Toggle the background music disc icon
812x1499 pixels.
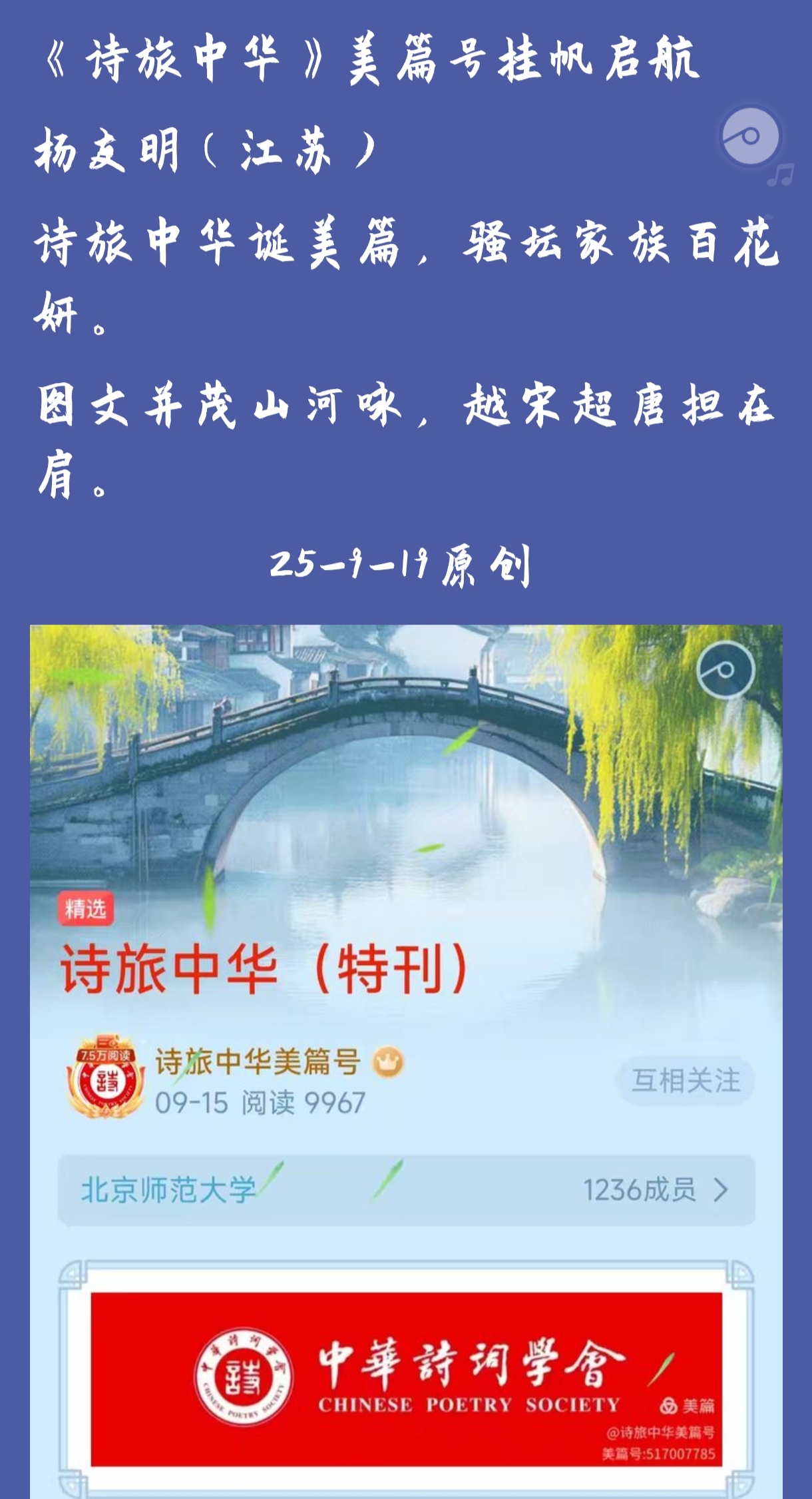tap(750, 137)
